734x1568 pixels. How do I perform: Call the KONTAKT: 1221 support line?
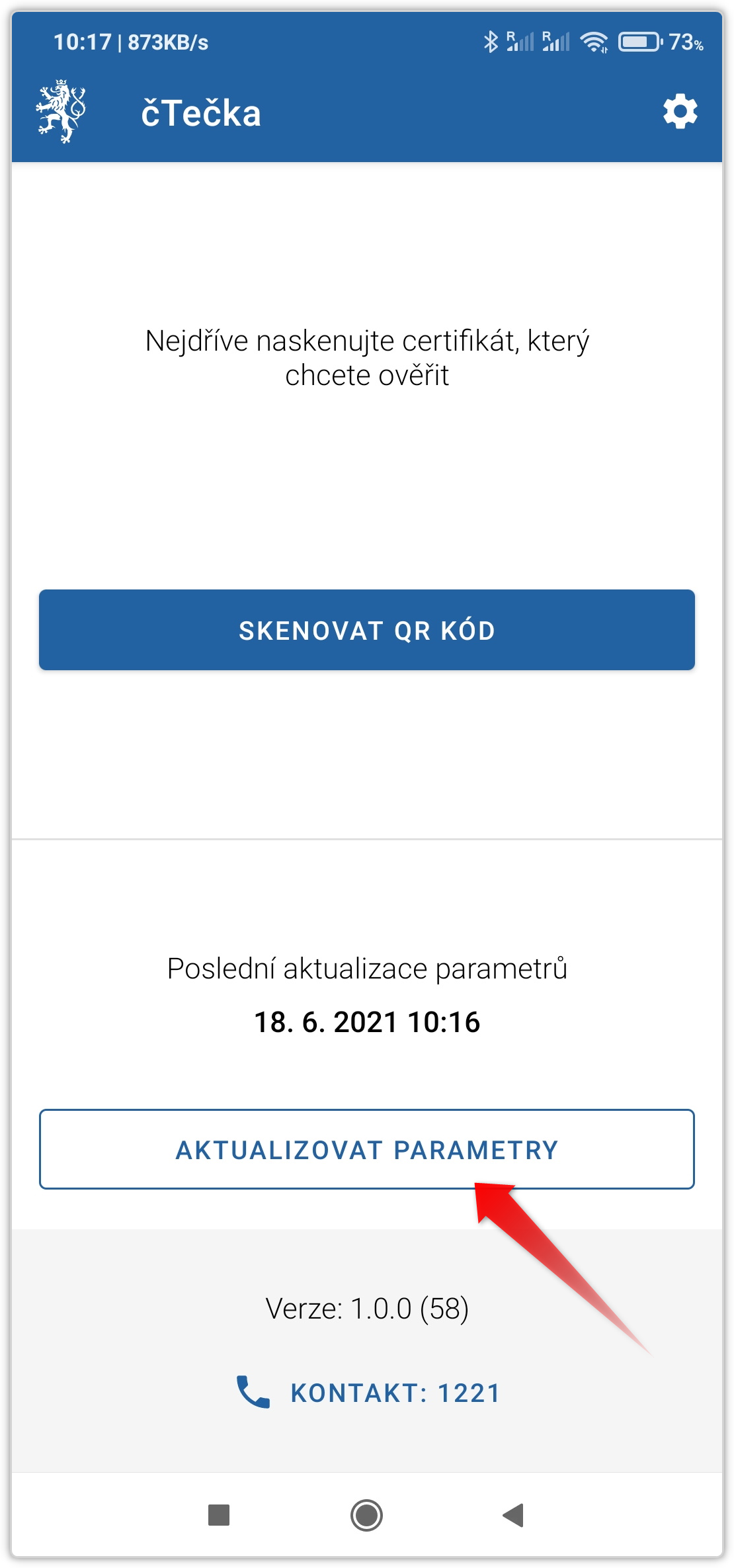coord(368,1393)
